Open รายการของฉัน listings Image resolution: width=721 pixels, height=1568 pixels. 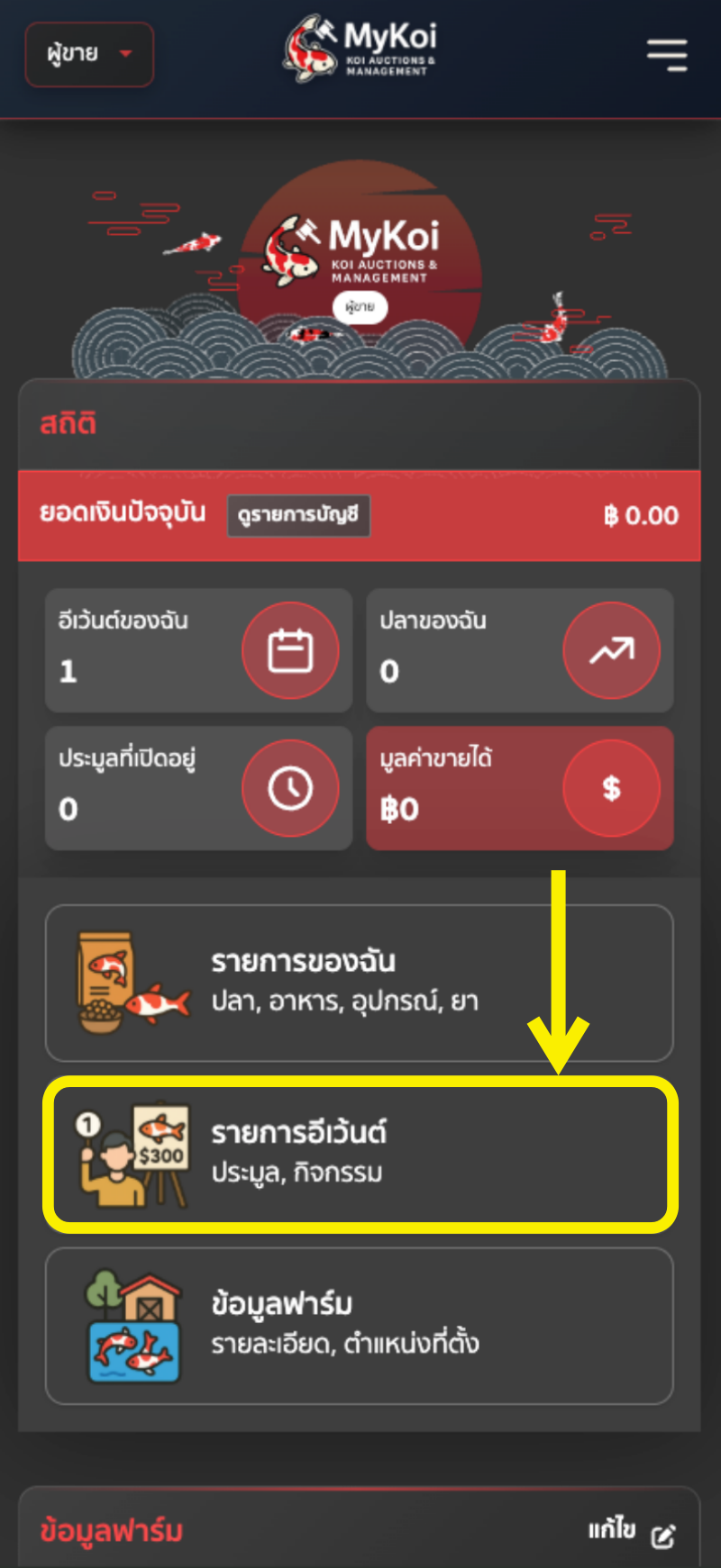[x=359, y=983]
